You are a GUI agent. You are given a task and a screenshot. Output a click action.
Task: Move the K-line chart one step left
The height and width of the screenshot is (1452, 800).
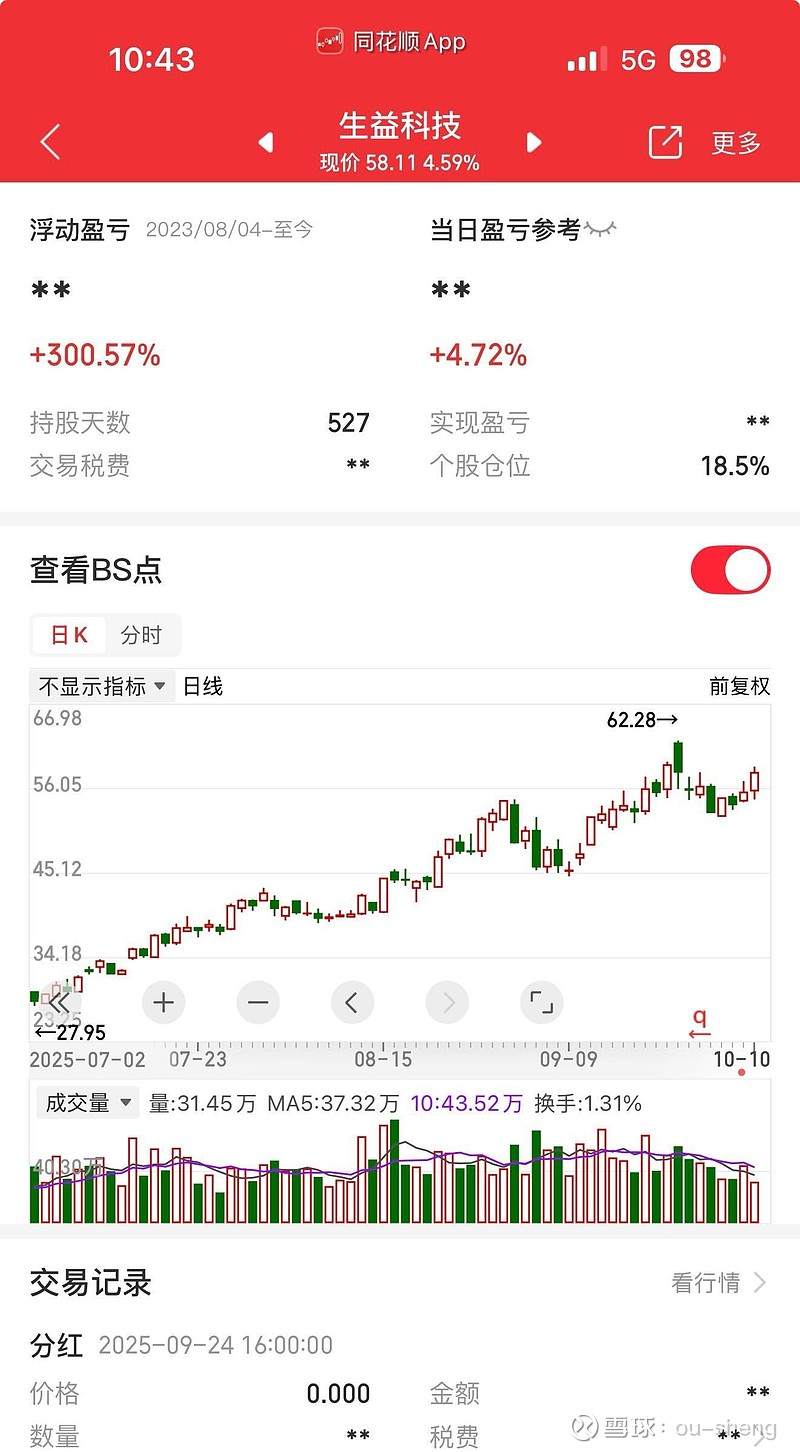click(x=352, y=1001)
